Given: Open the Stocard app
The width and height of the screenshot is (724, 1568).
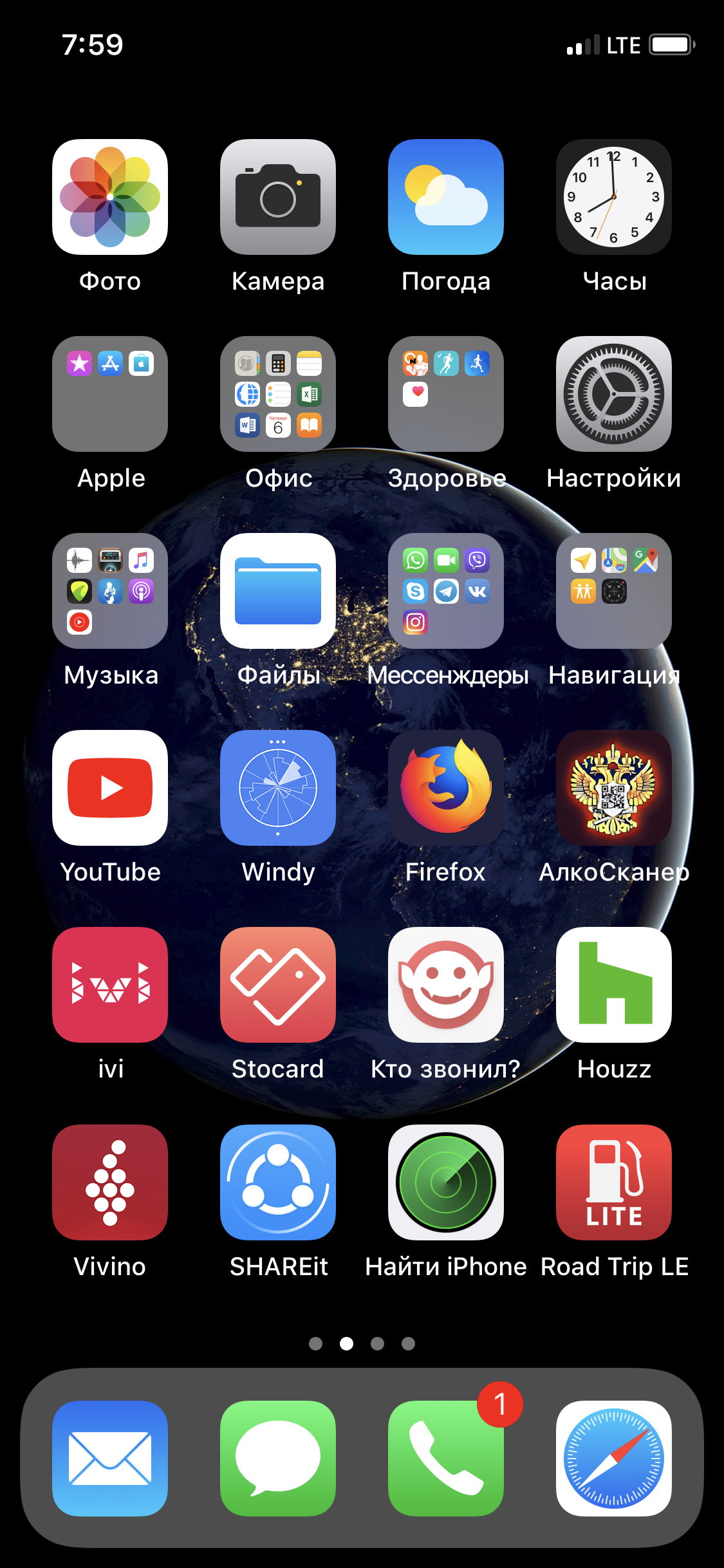Looking at the screenshot, I should tap(278, 985).
